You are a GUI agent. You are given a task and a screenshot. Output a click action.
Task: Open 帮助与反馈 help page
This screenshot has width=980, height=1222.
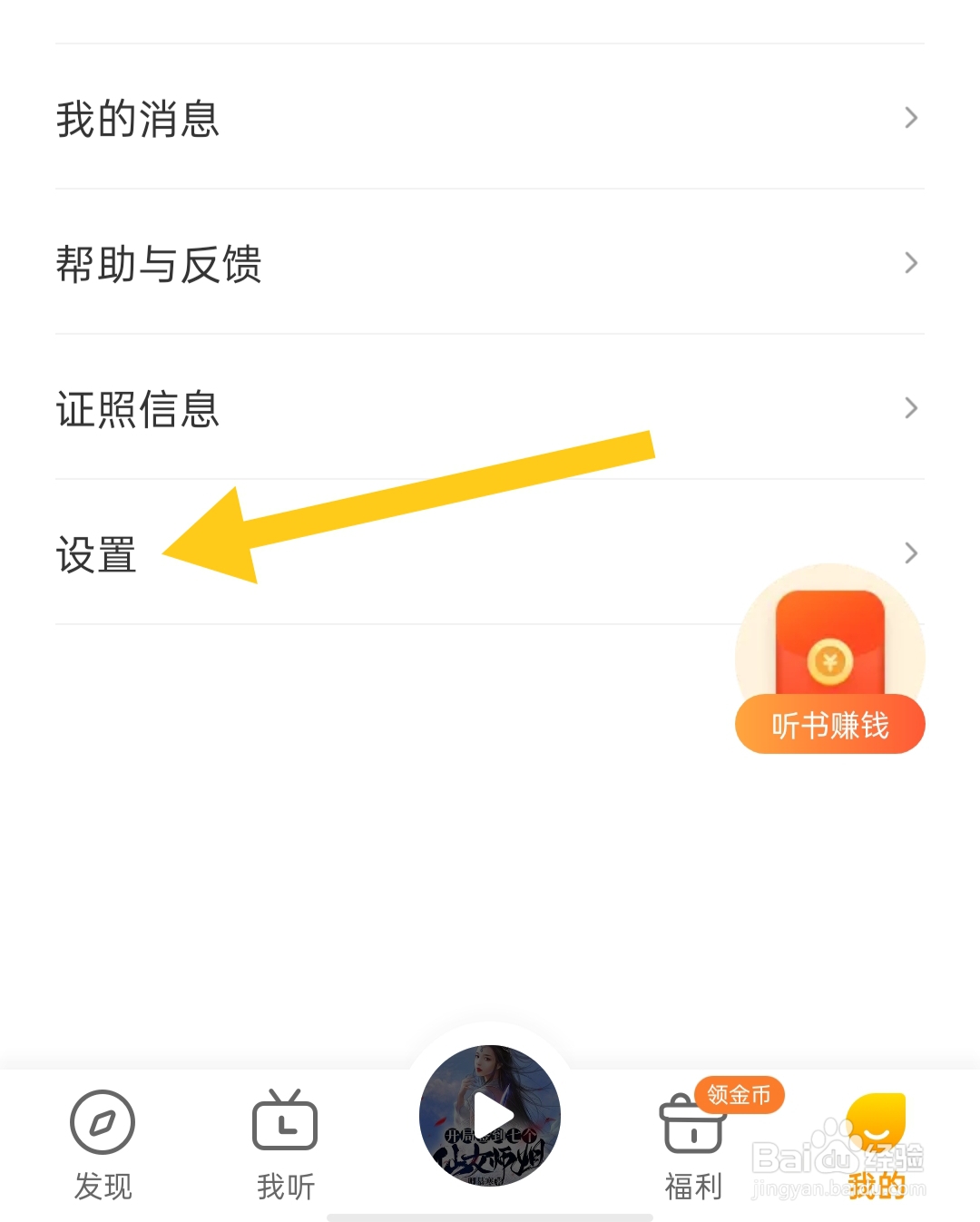click(x=160, y=265)
